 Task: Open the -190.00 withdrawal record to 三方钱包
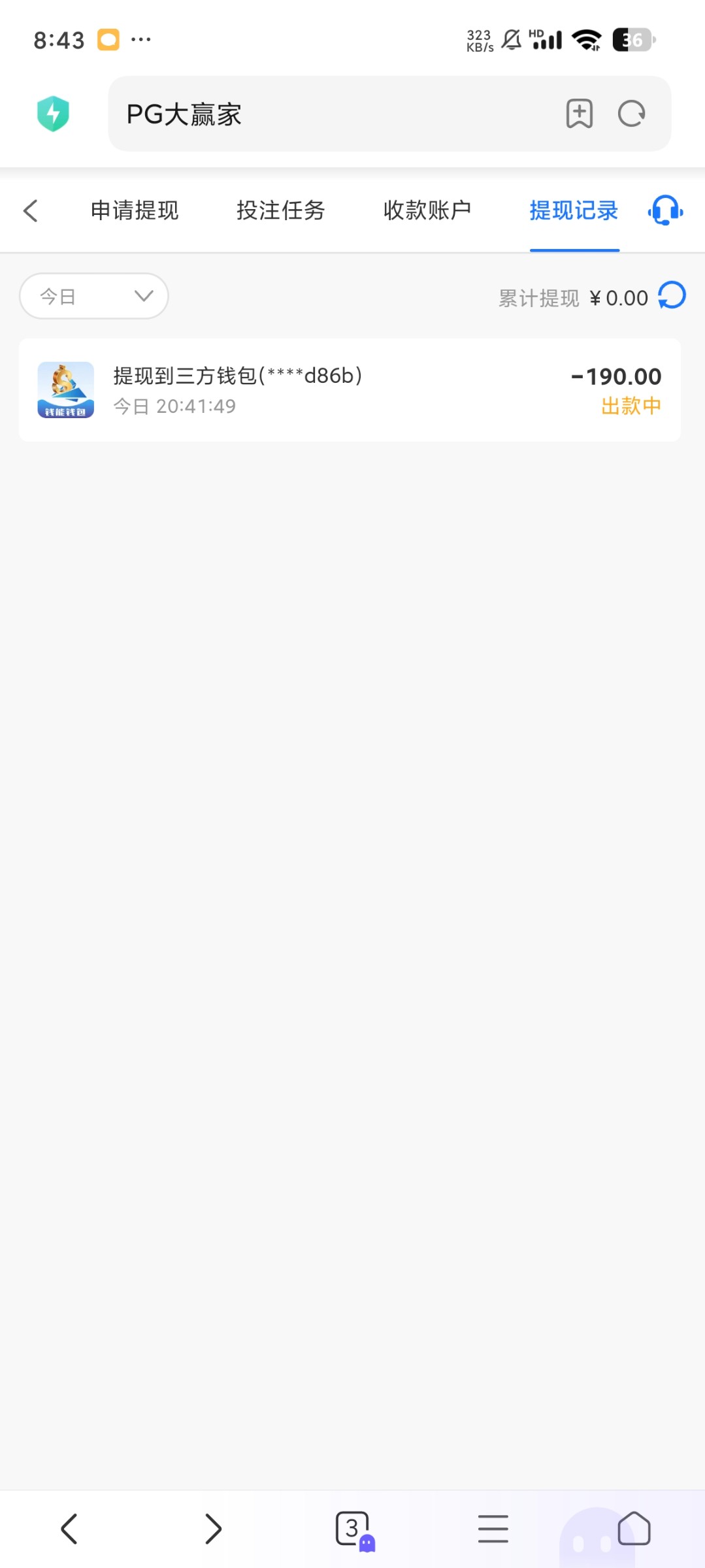(x=350, y=390)
